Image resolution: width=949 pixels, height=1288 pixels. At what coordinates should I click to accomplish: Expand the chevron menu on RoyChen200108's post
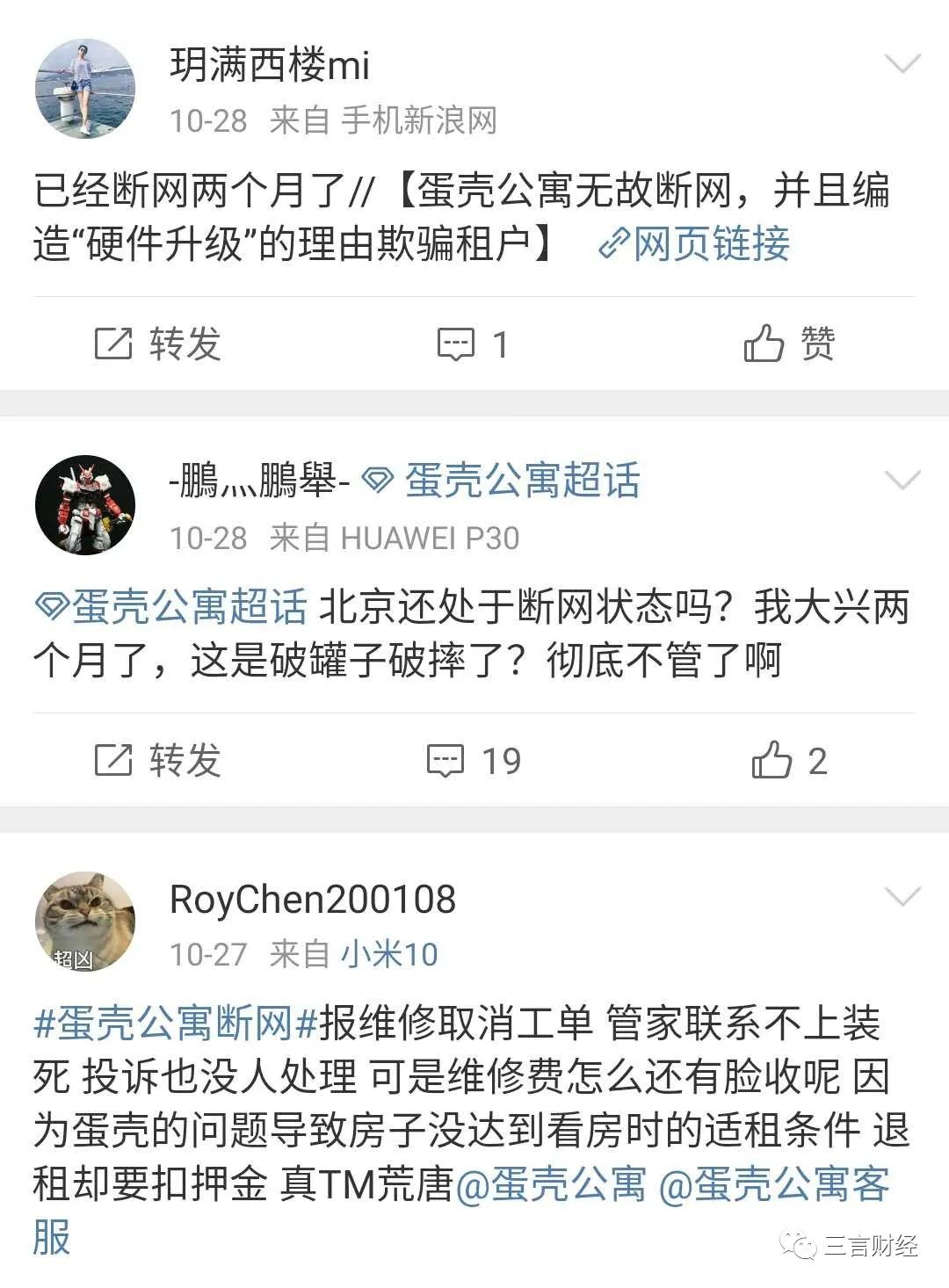coord(902,896)
